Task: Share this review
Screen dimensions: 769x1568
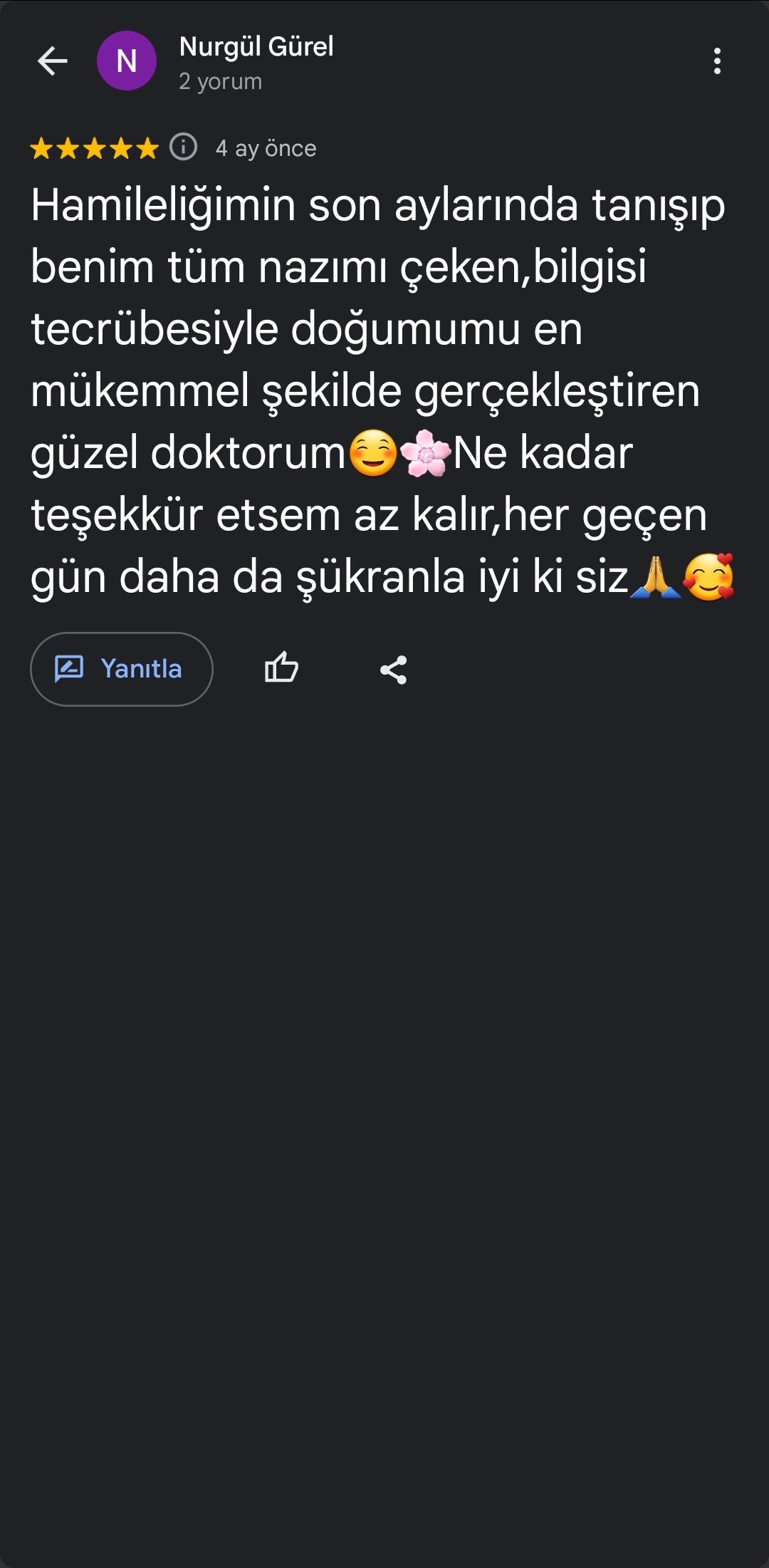Action: [393, 670]
